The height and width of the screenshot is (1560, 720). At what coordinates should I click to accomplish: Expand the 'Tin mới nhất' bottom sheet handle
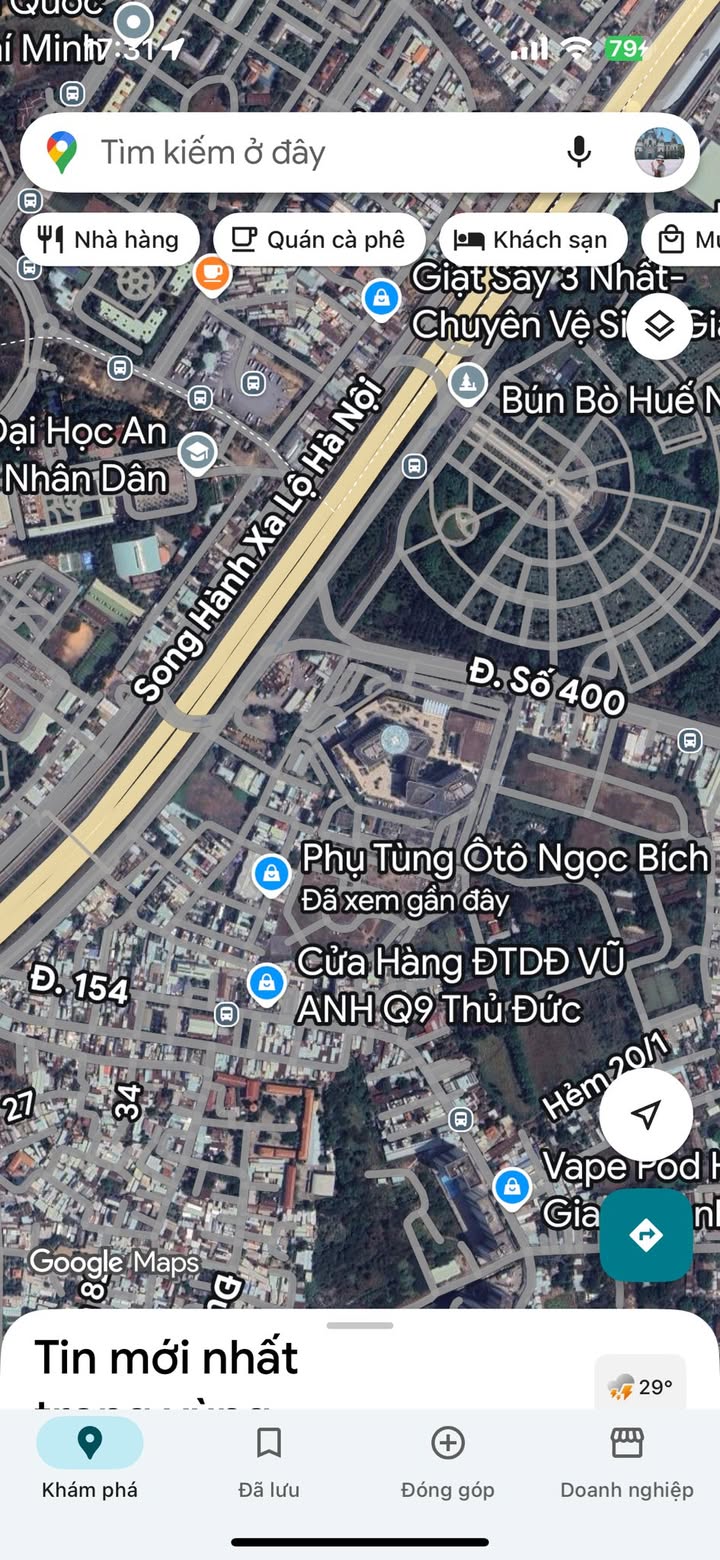(x=360, y=1326)
